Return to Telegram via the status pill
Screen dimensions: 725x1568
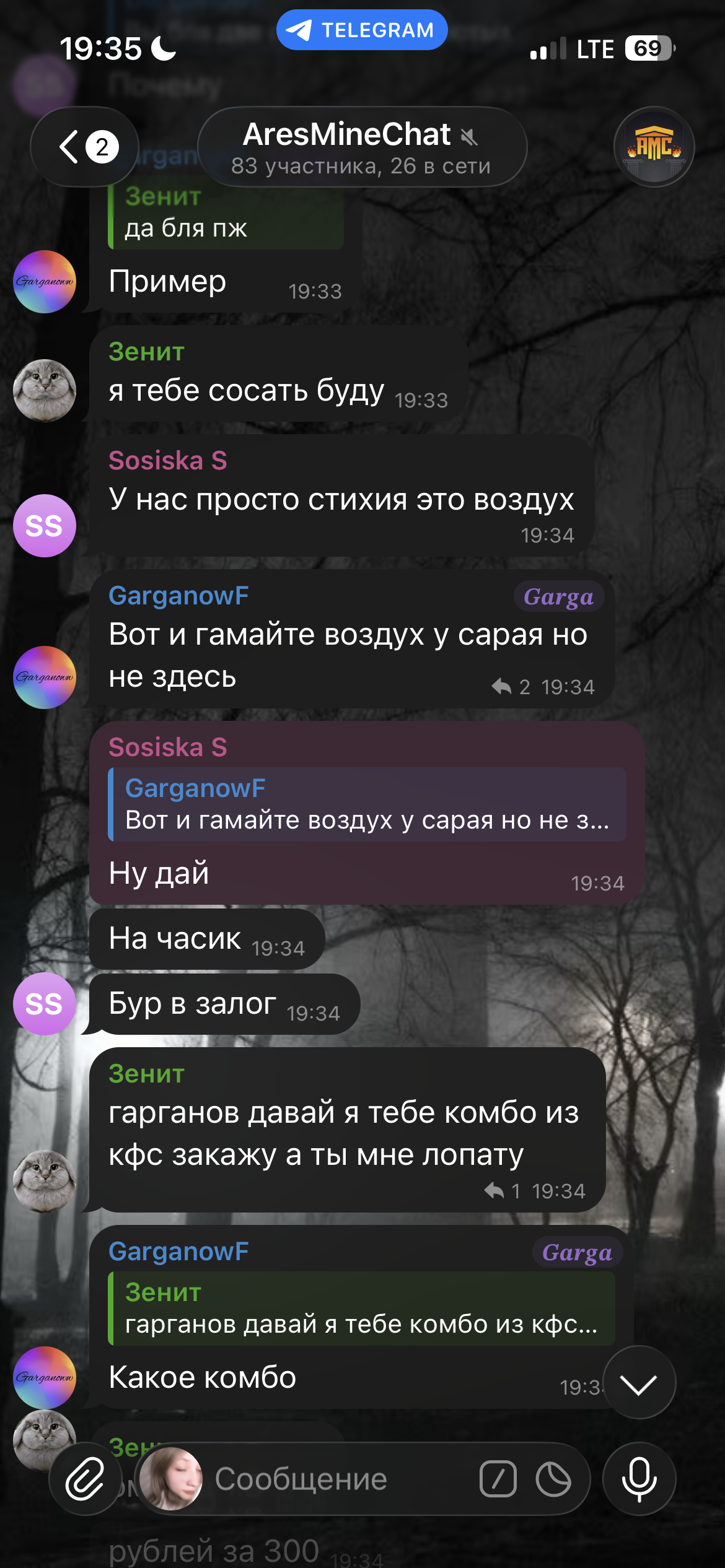tap(362, 30)
